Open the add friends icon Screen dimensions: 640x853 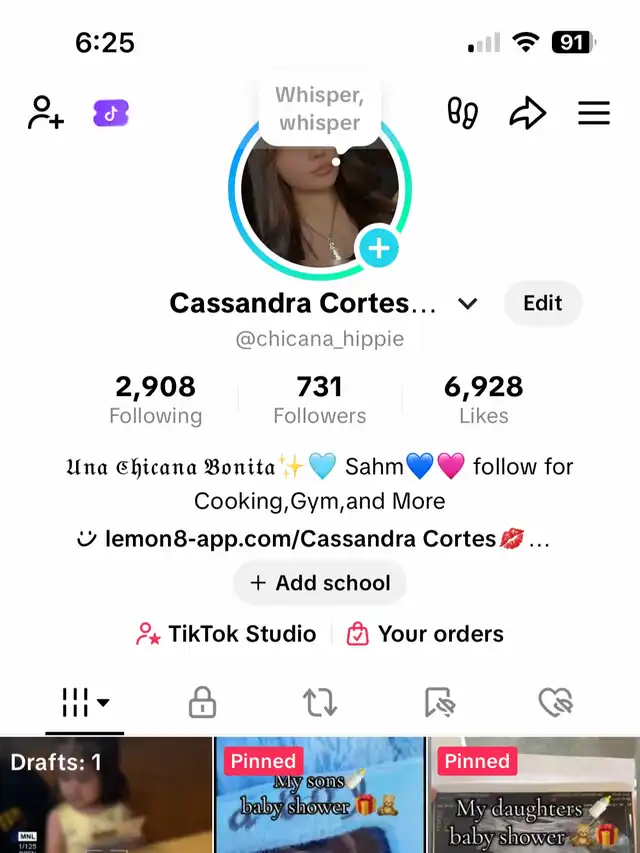46,113
